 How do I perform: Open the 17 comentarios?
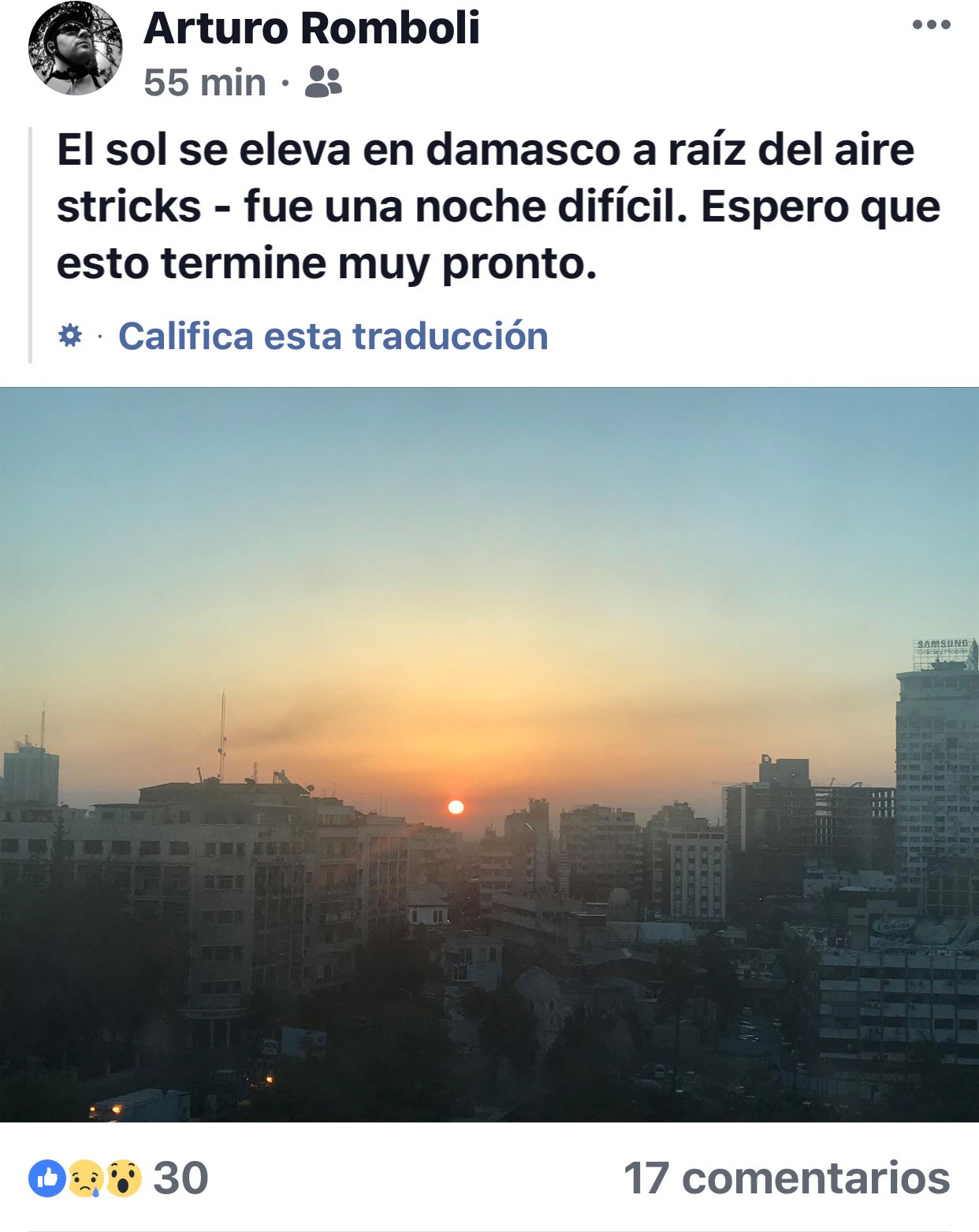[x=786, y=1178]
